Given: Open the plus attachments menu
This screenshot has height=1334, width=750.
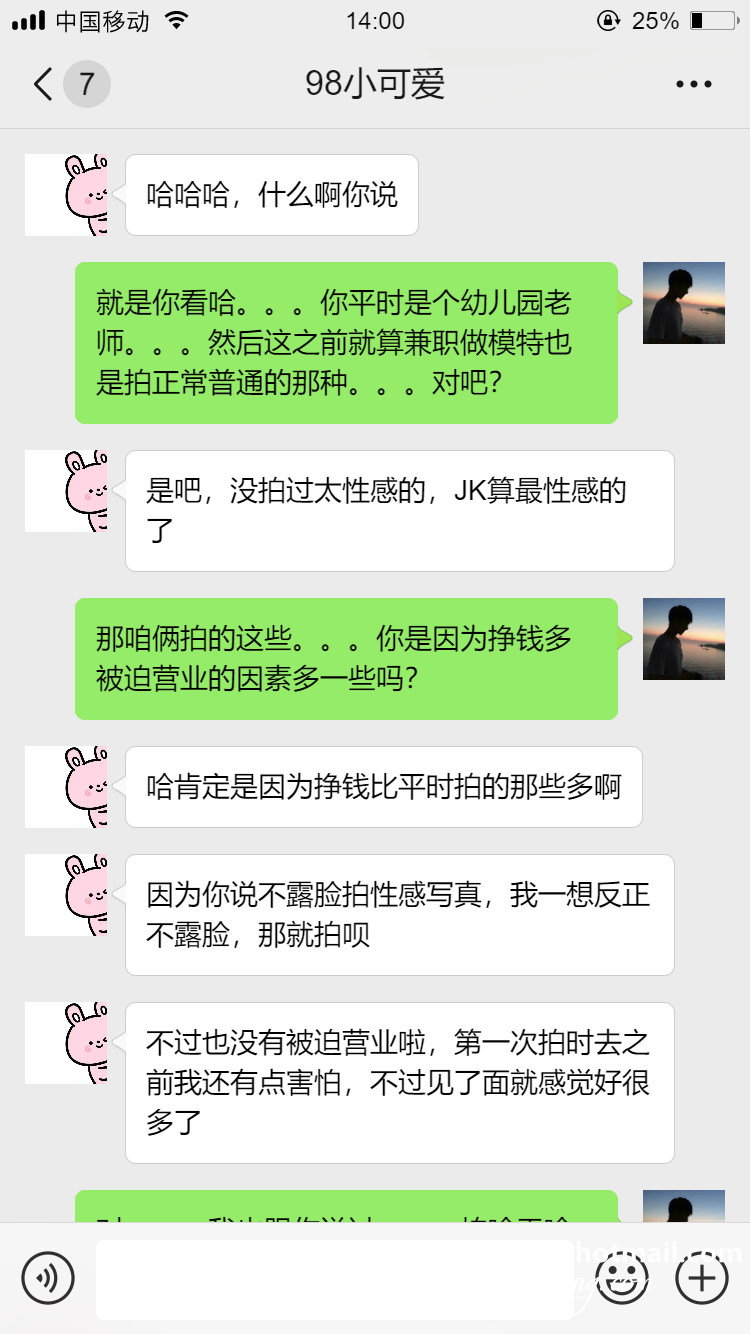Looking at the screenshot, I should pyautogui.click(x=702, y=1278).
